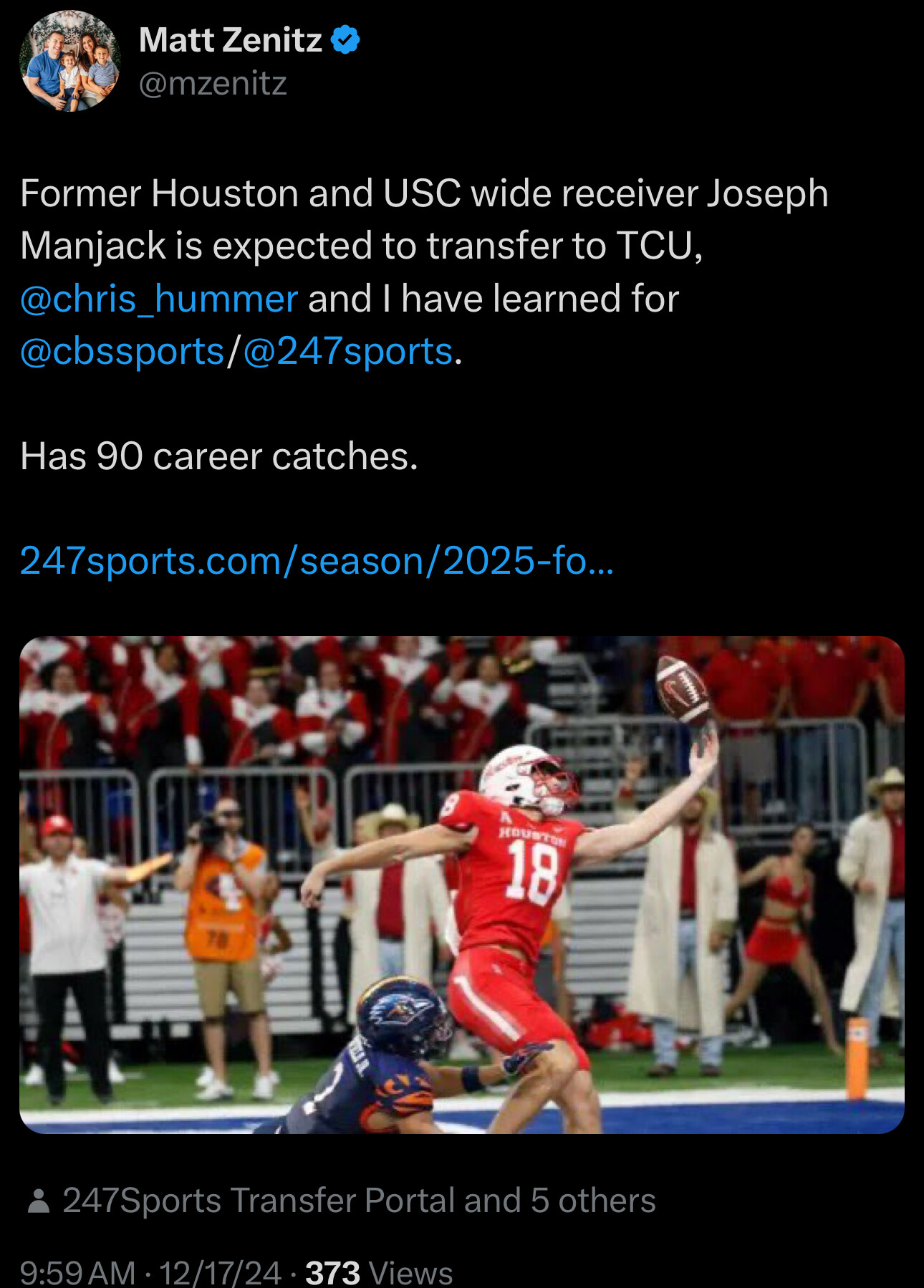Open the @247sports mention
The width and height of the screenshot is (924, 1288).
point(348,352)
